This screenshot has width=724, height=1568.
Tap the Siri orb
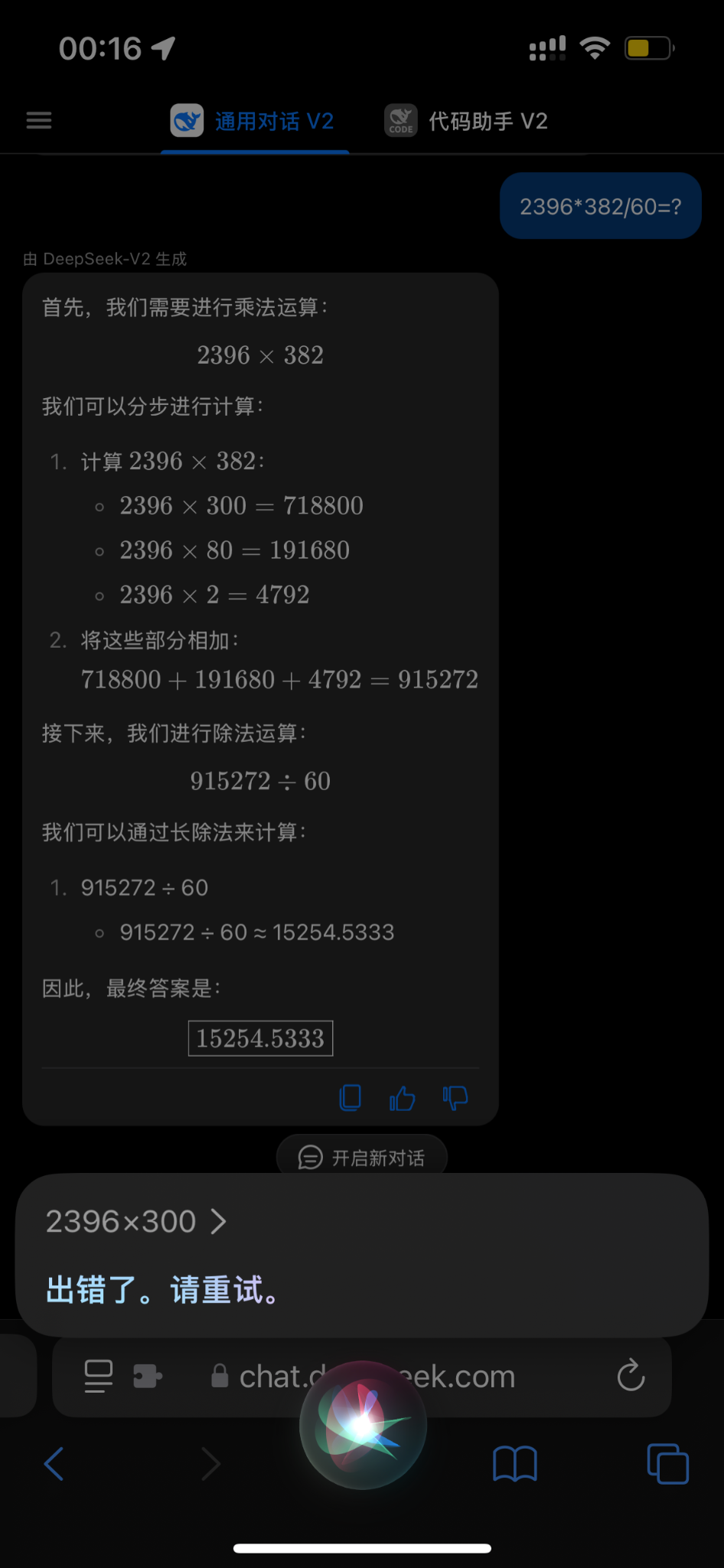pyautogui.click(x=362, y=1425)
